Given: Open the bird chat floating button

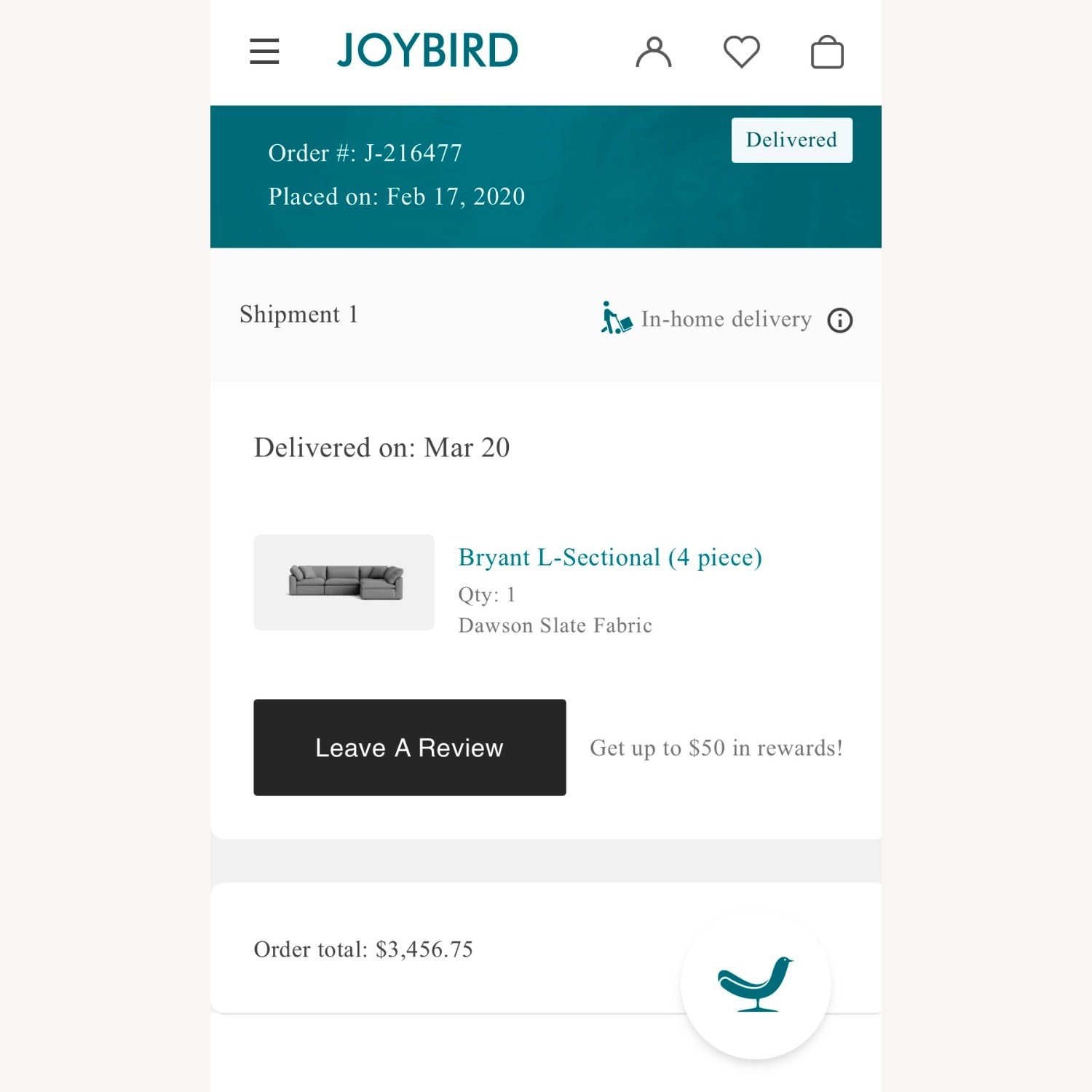Looking at the screenshot, I should pos(755,984).
